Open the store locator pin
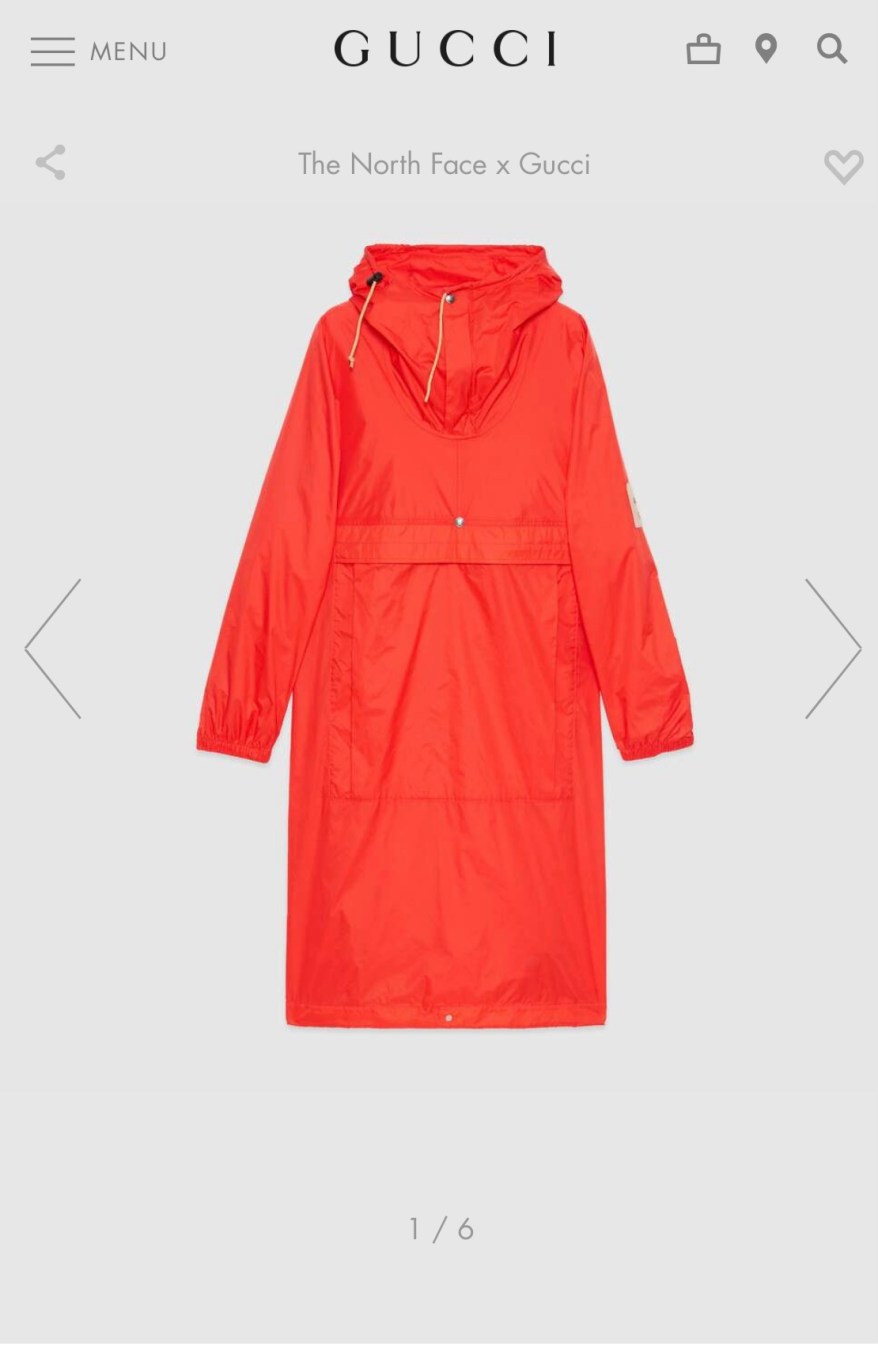The width and height of the screenshot is (878, 1346). coord(766,49)
